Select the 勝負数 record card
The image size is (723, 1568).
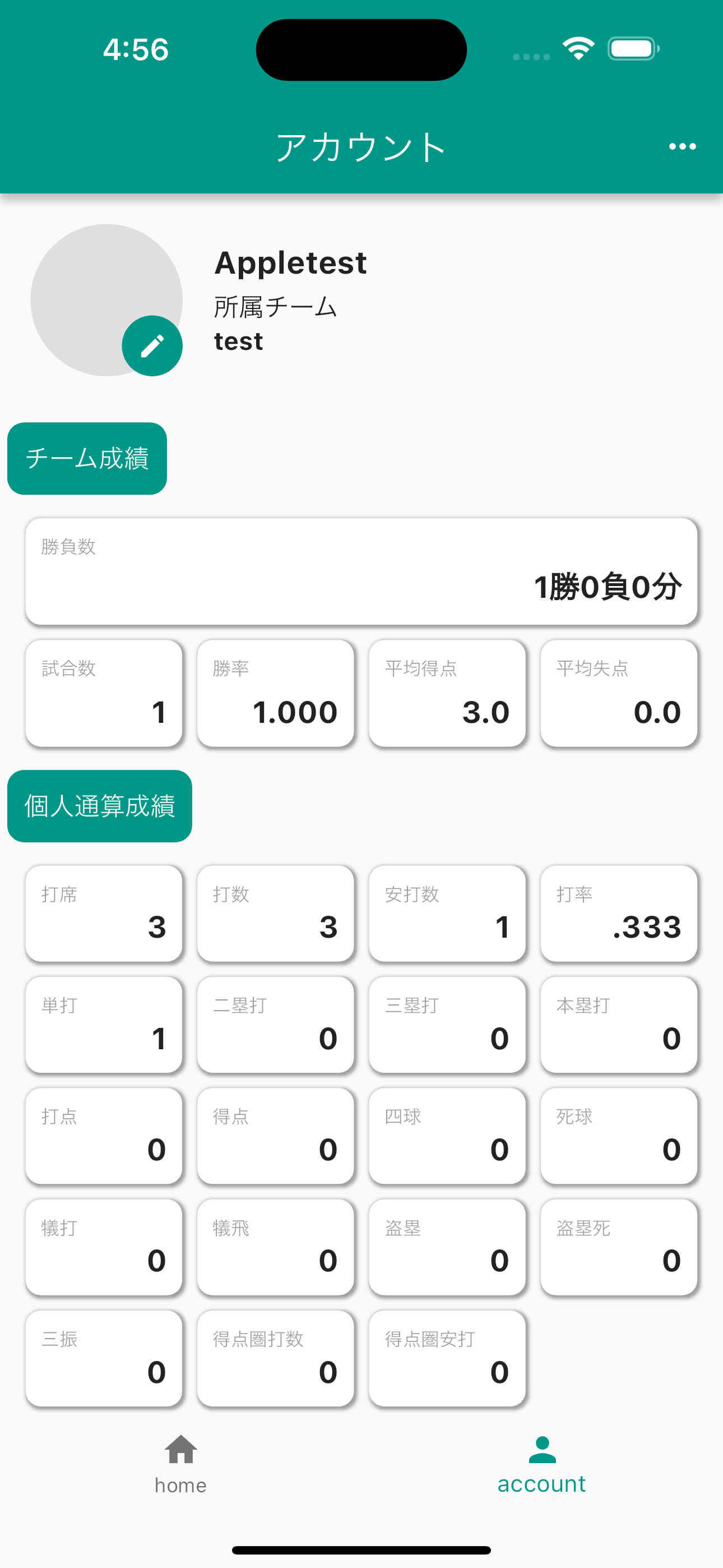click(x=361, y=571)
